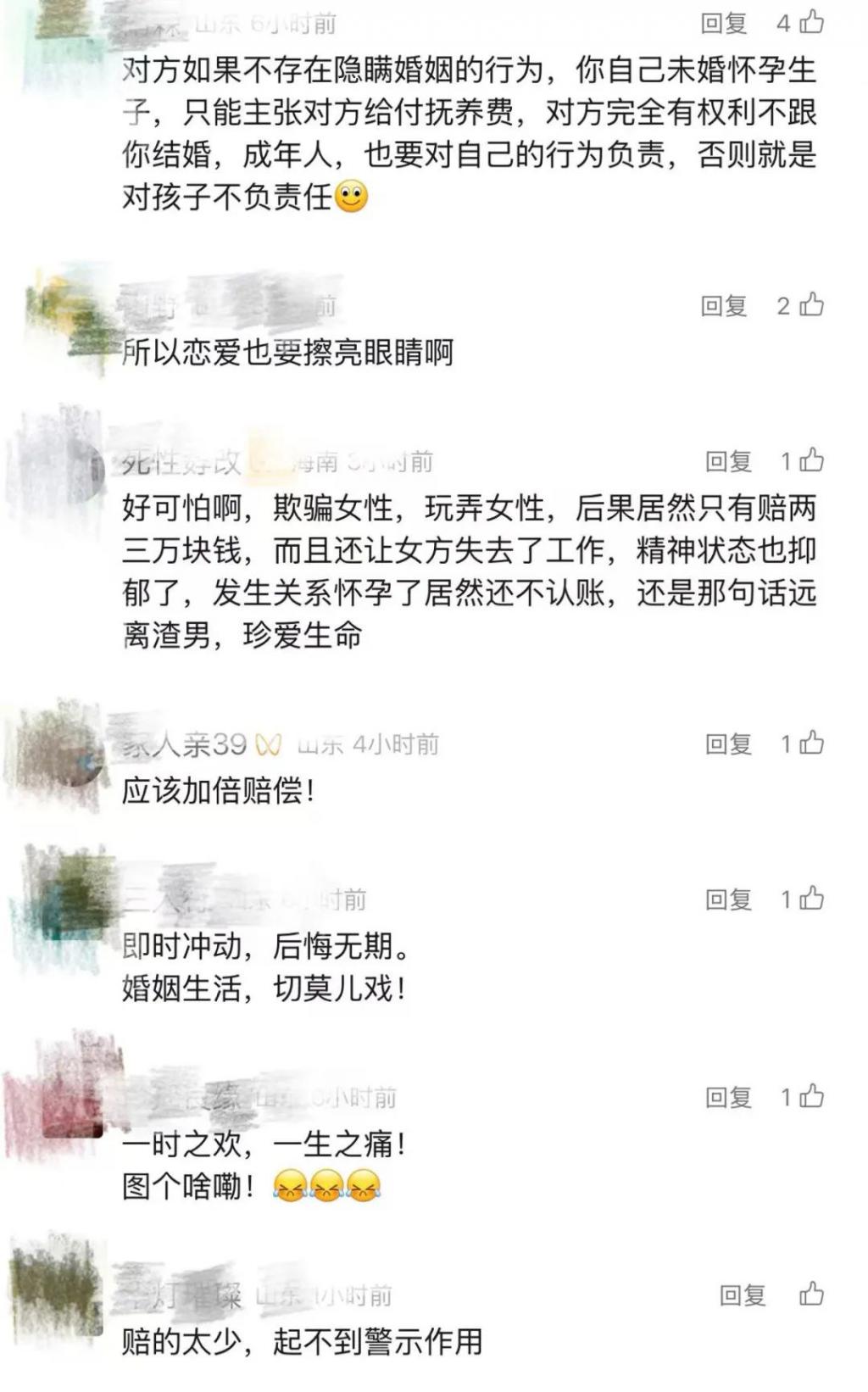The height and width of the screenshot is (1392, 868).
Task: Like the comment beginning 好可怕啊
Action: pyautogui.click(x=811, y=459)
